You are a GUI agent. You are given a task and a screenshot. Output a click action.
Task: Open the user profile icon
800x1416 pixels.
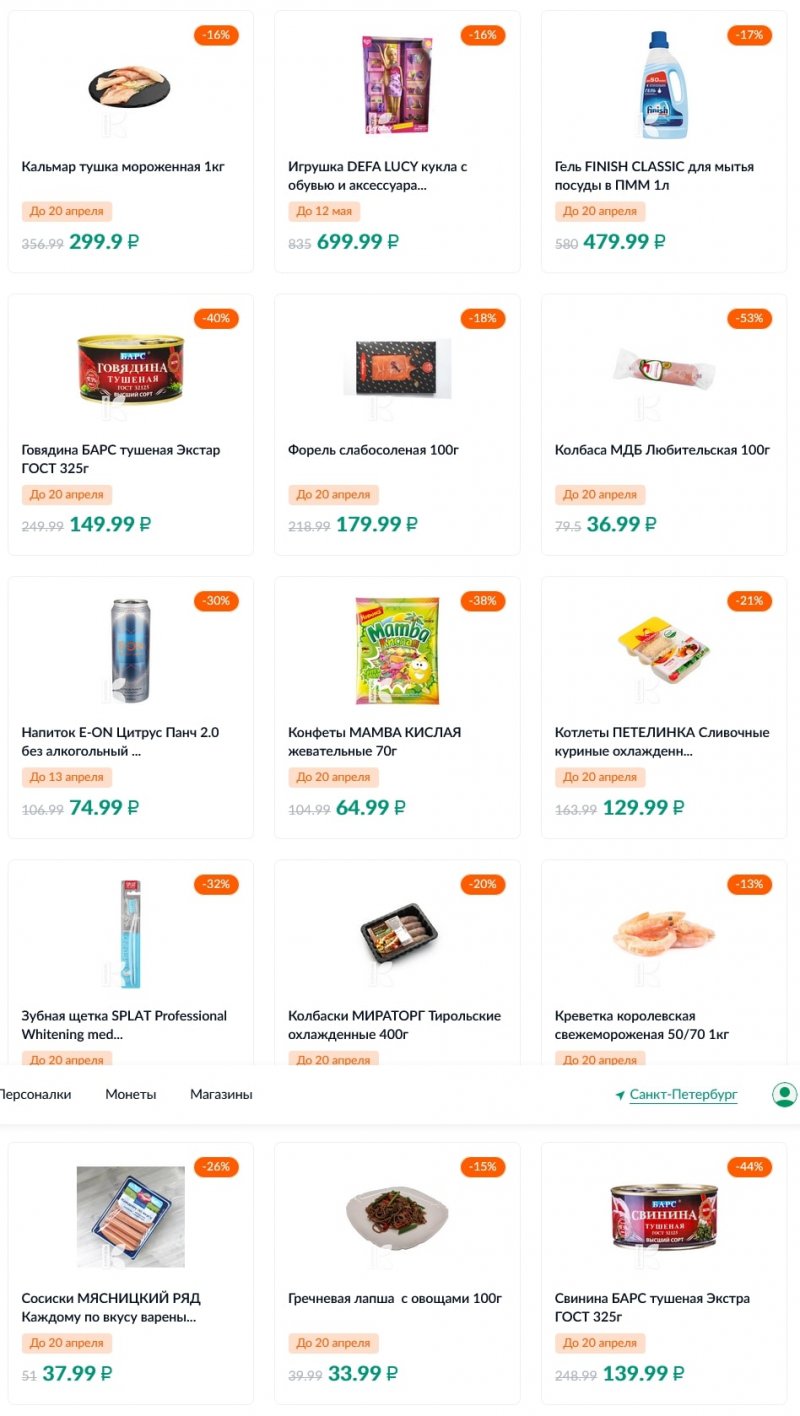tap(784, 1095)
